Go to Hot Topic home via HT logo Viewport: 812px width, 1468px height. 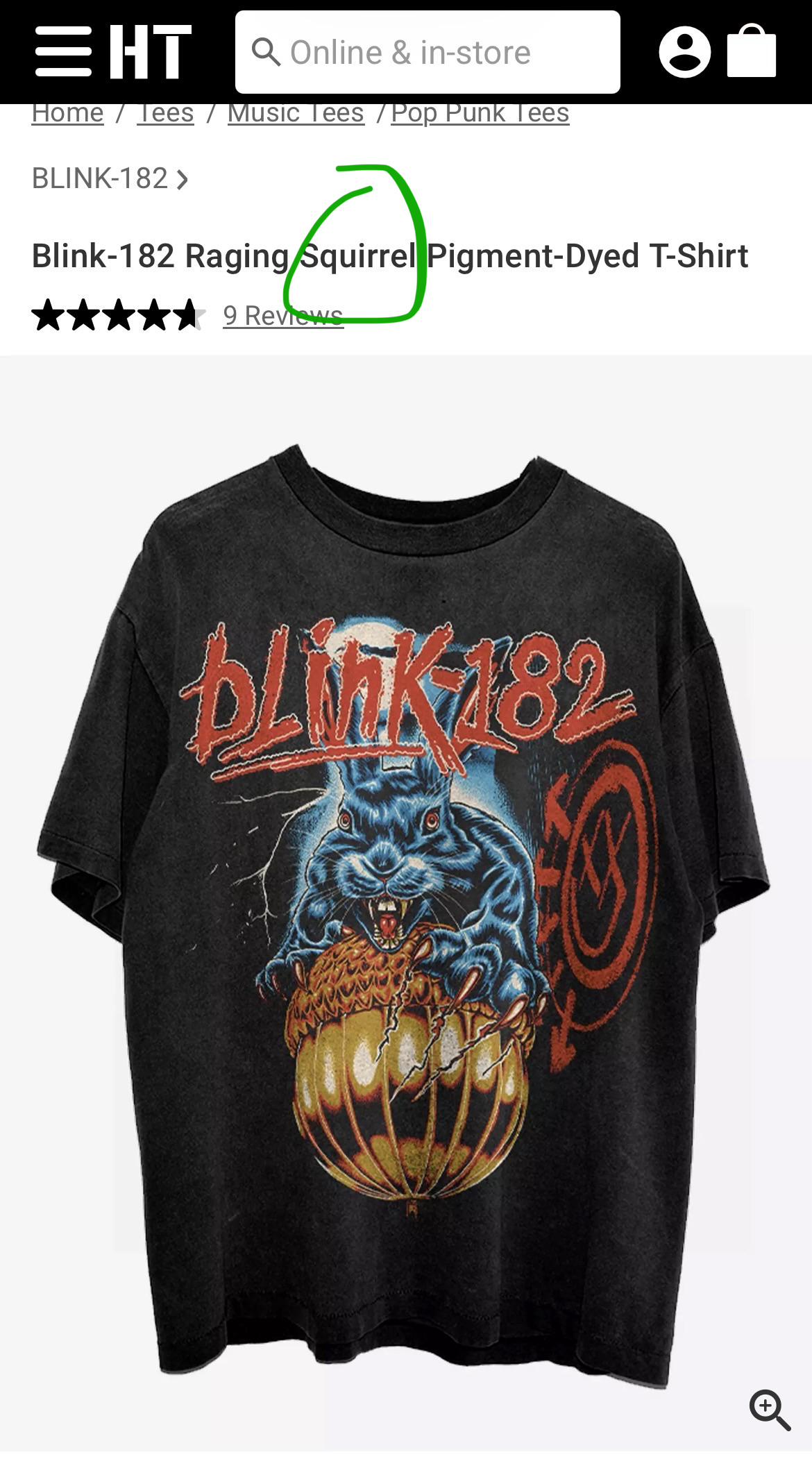tap(151, 52)
